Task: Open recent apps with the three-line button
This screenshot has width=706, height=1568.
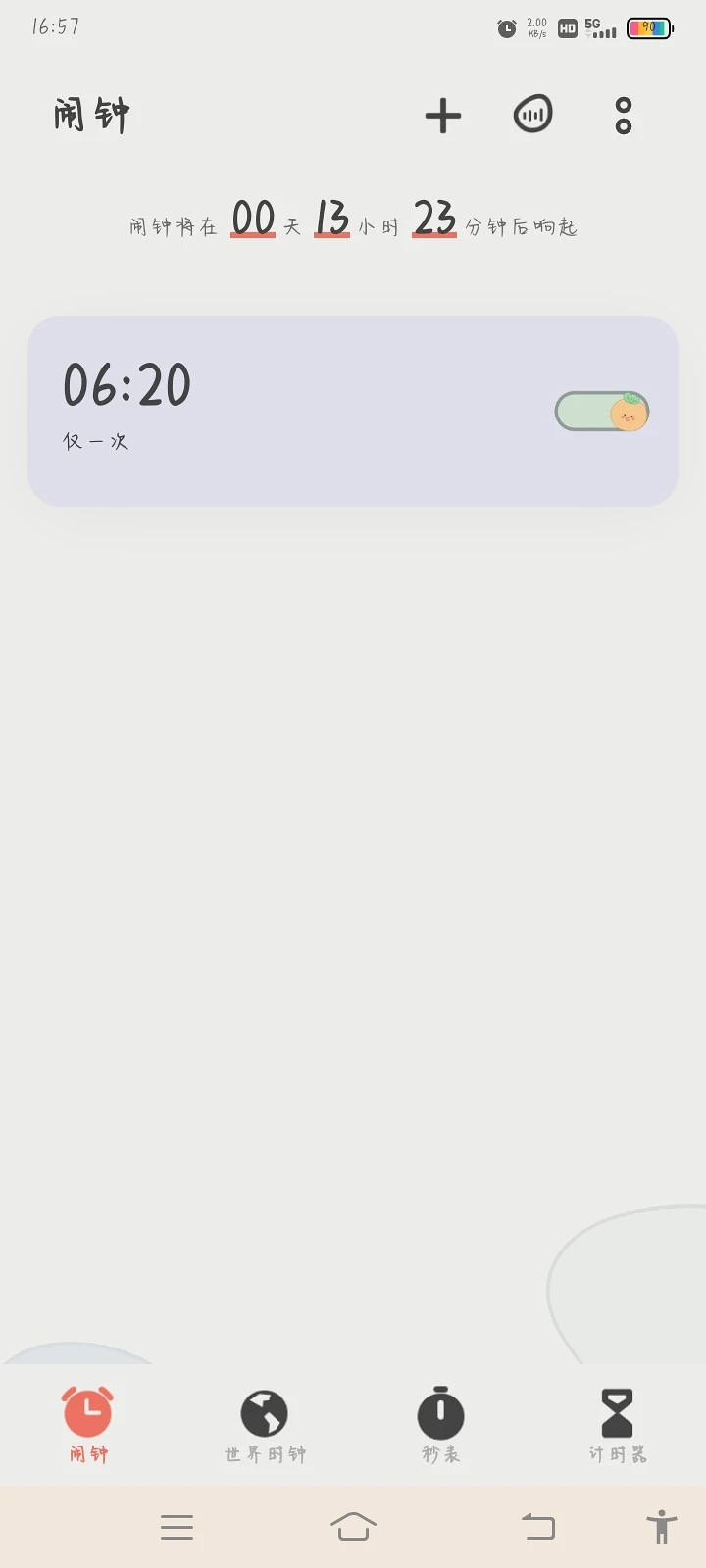Action: pos(176,1527)
